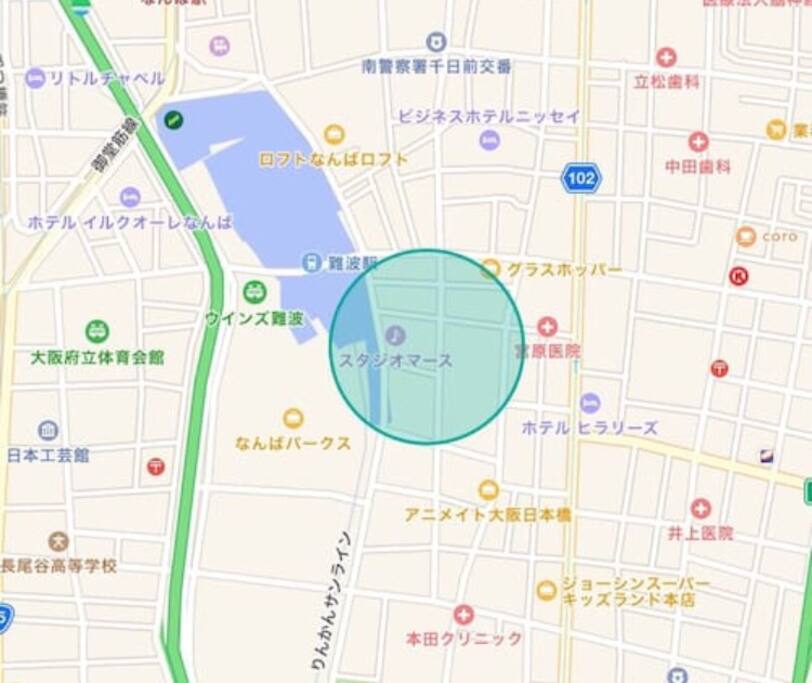
Task: Select the 本田クリニック clinic marker
Action: (463, 615)
